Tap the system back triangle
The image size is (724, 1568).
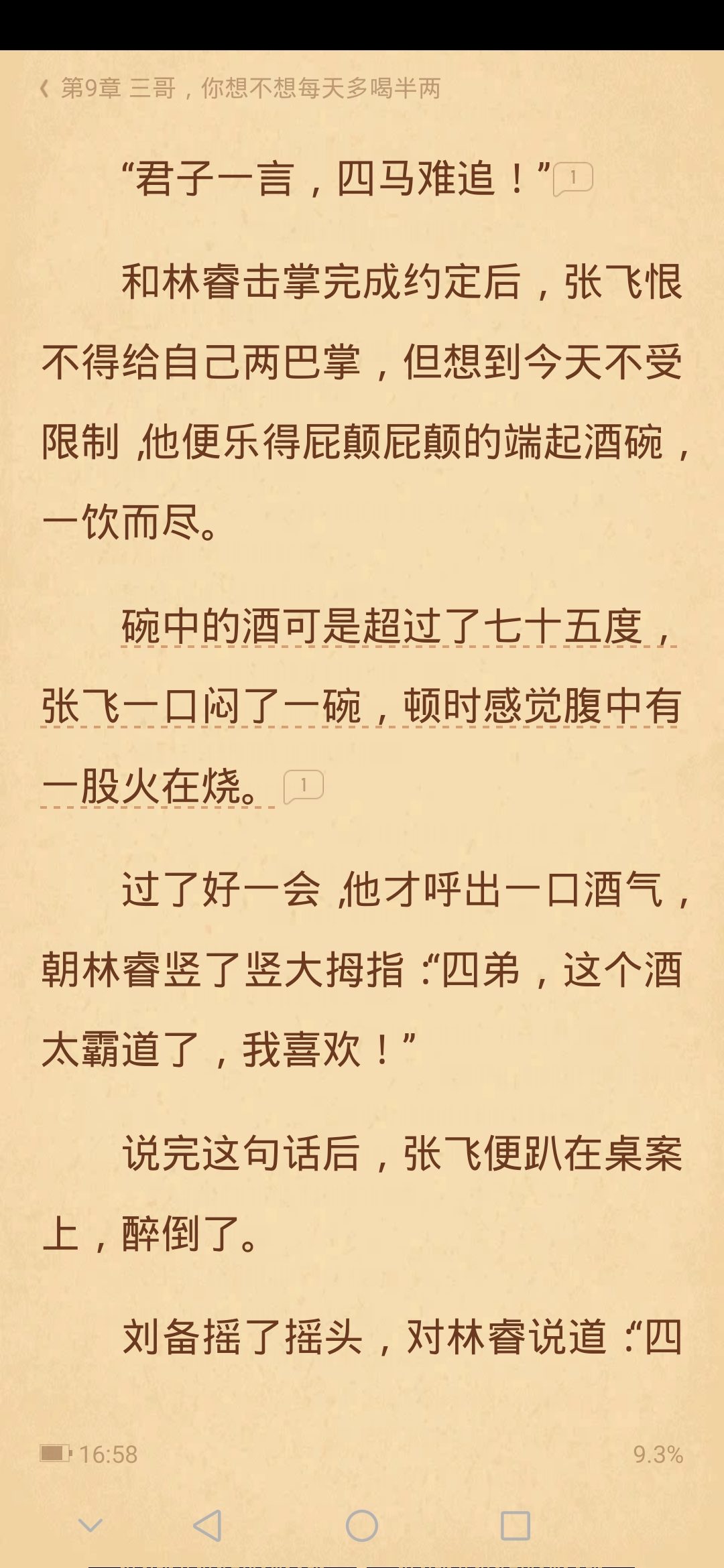click(x=207, y=1526)
